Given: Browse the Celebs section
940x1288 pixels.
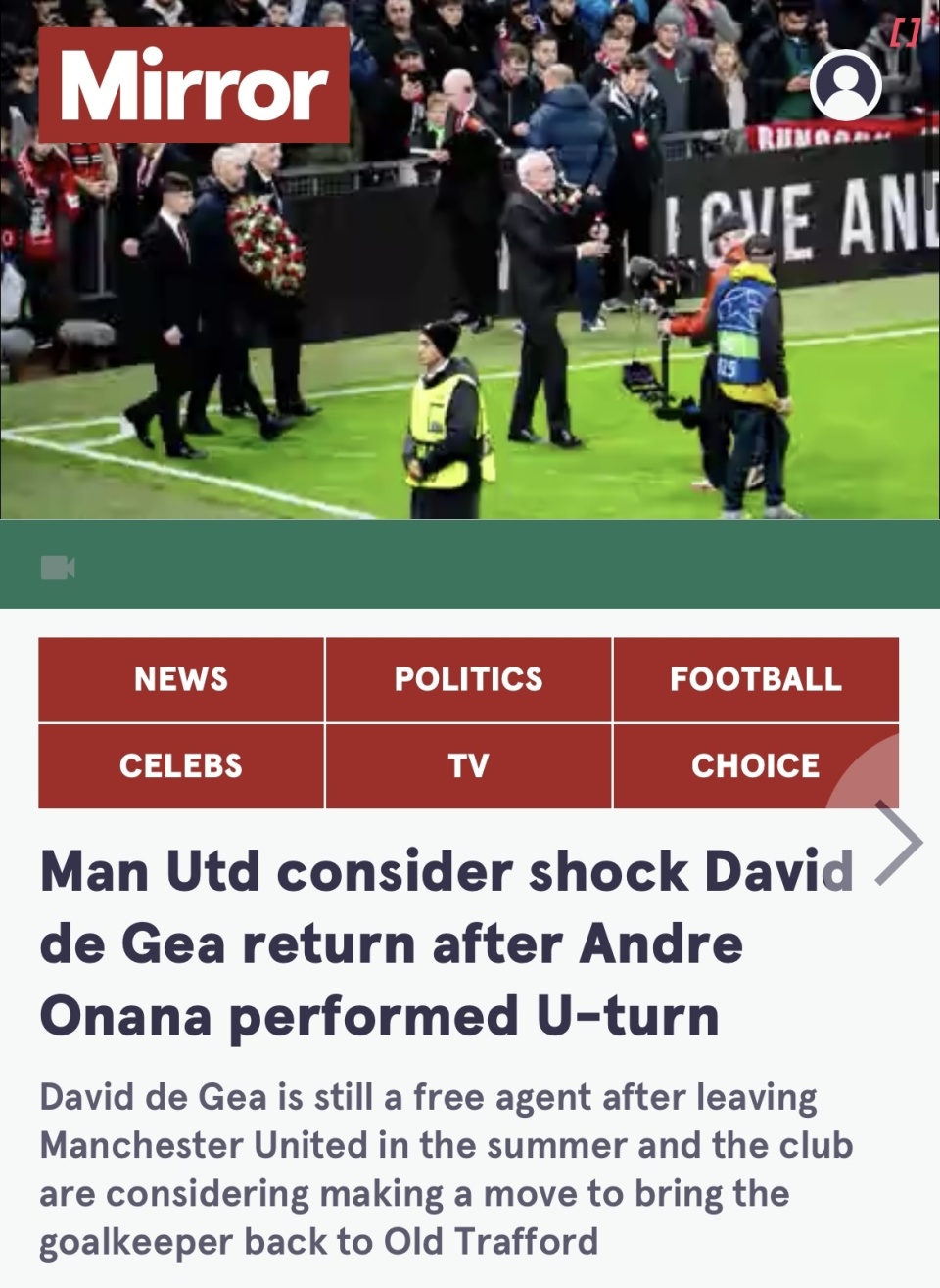Looking at the screenshot, I should (x=181, y=765).
